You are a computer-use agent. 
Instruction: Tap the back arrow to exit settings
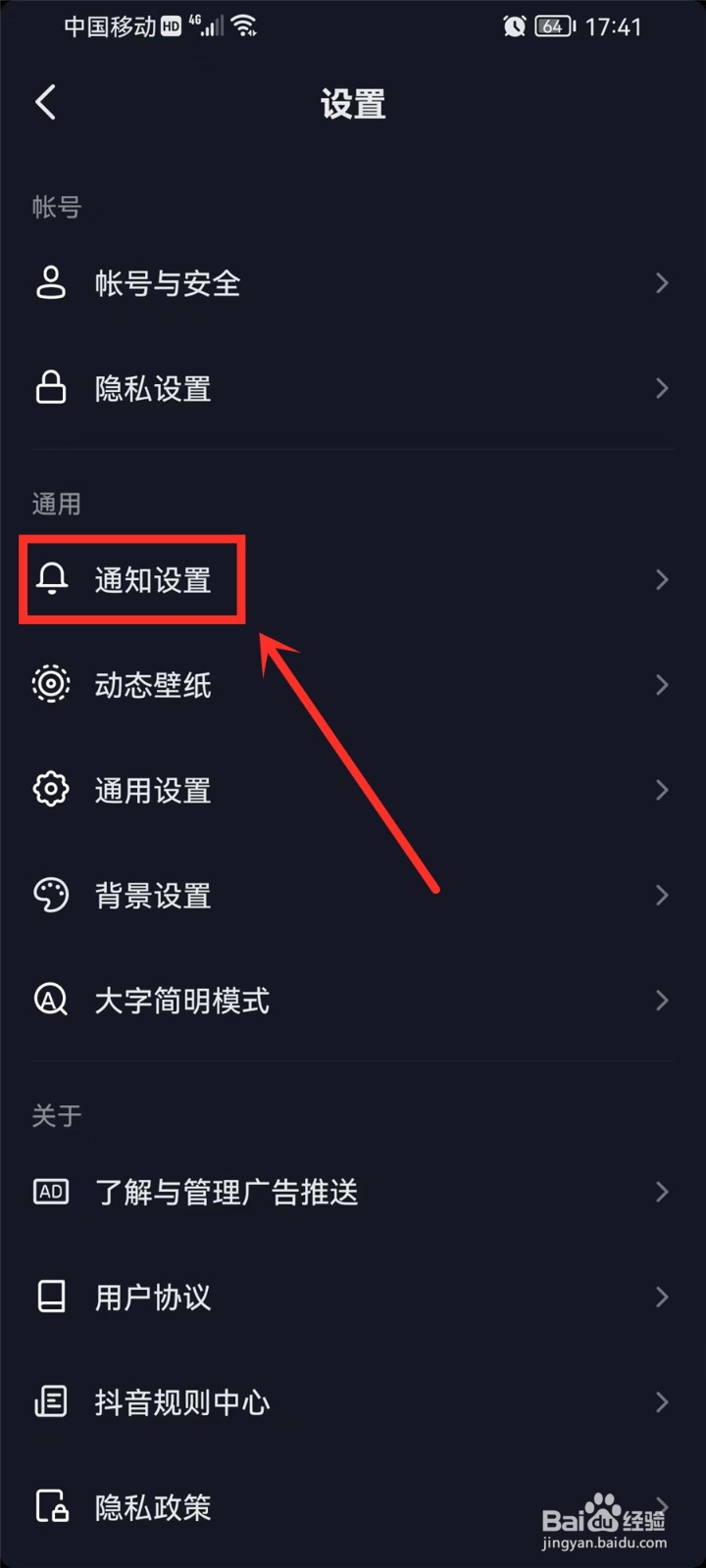tap(45, 102)
